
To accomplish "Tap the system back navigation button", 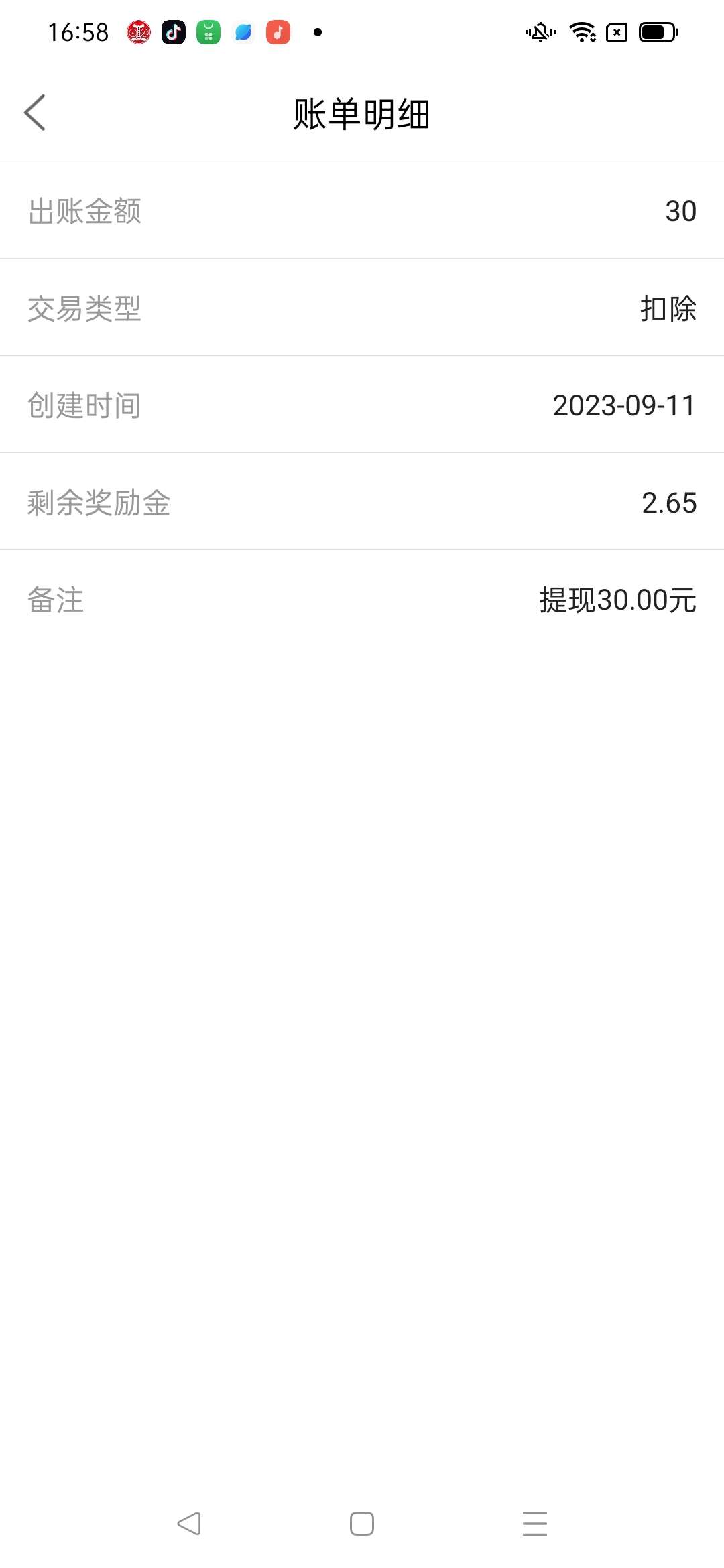I will coord(189,1524).
